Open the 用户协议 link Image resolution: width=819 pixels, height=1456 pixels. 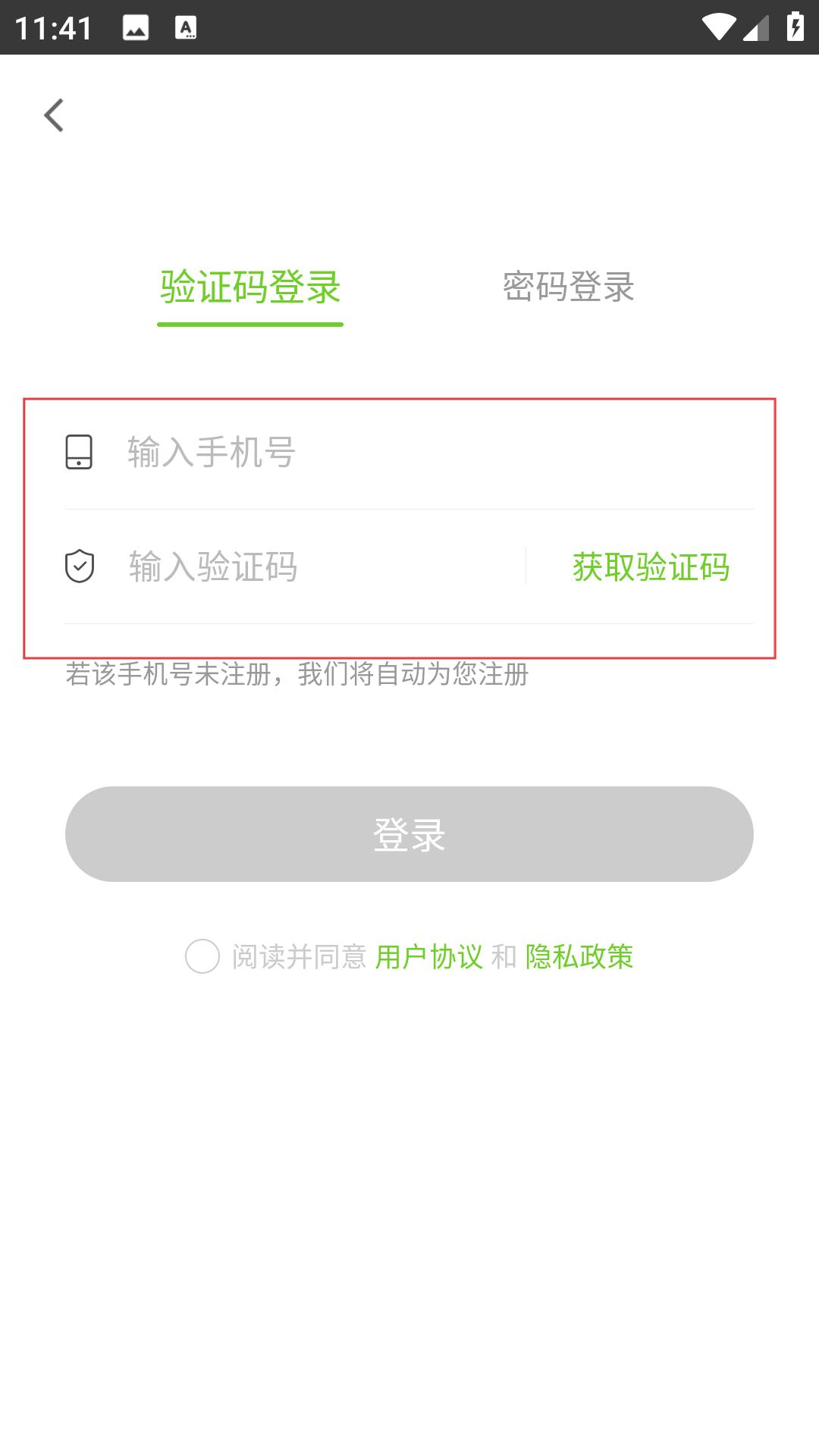click(429, 957)
